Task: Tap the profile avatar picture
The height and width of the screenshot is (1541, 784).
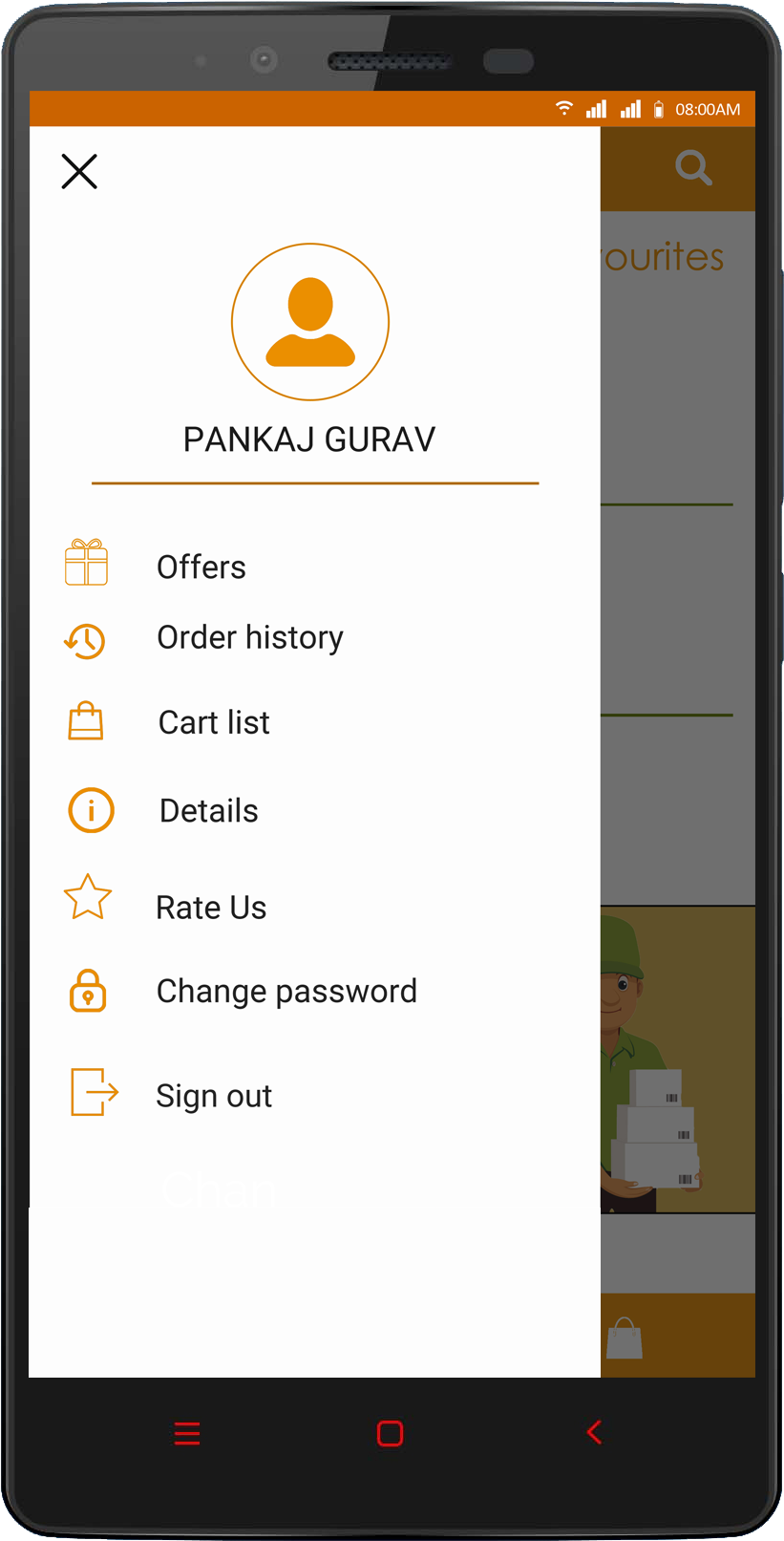Action: coord(310,322)
